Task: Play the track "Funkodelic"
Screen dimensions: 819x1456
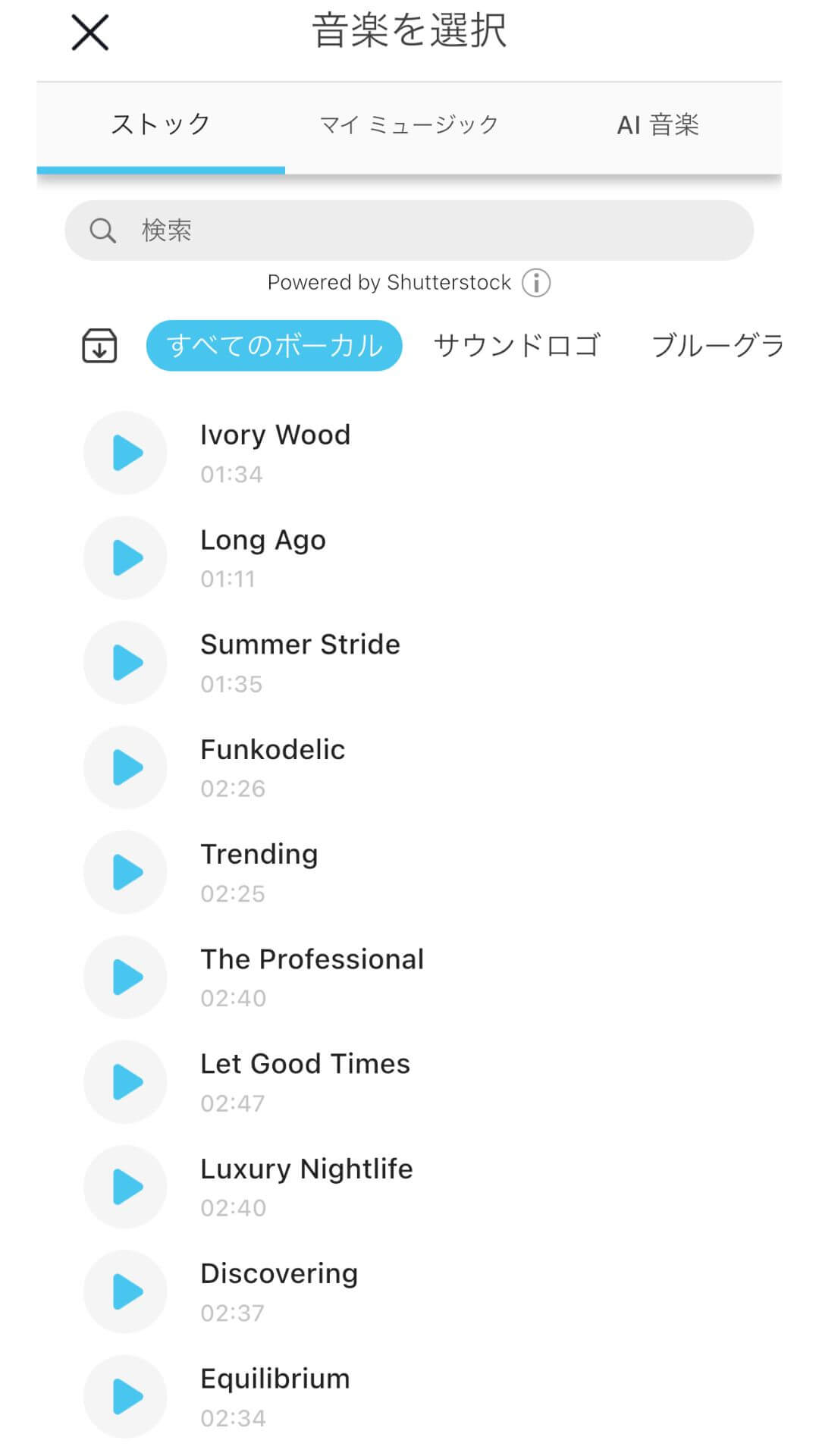Action: pos(125,767)
